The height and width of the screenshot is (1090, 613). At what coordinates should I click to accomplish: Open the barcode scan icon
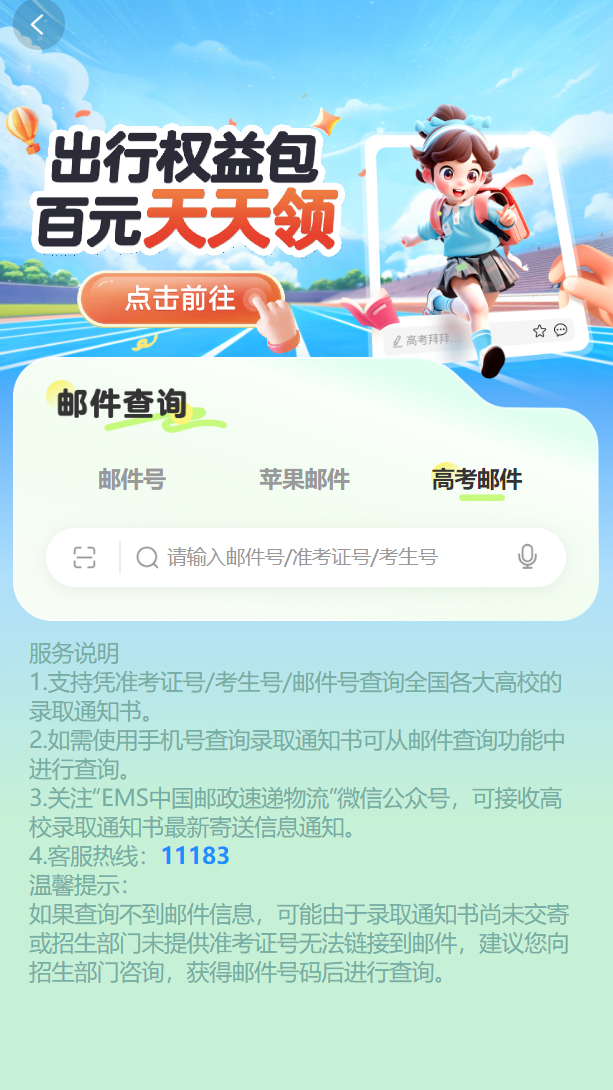pyautogui.click(x=85, y=558)
